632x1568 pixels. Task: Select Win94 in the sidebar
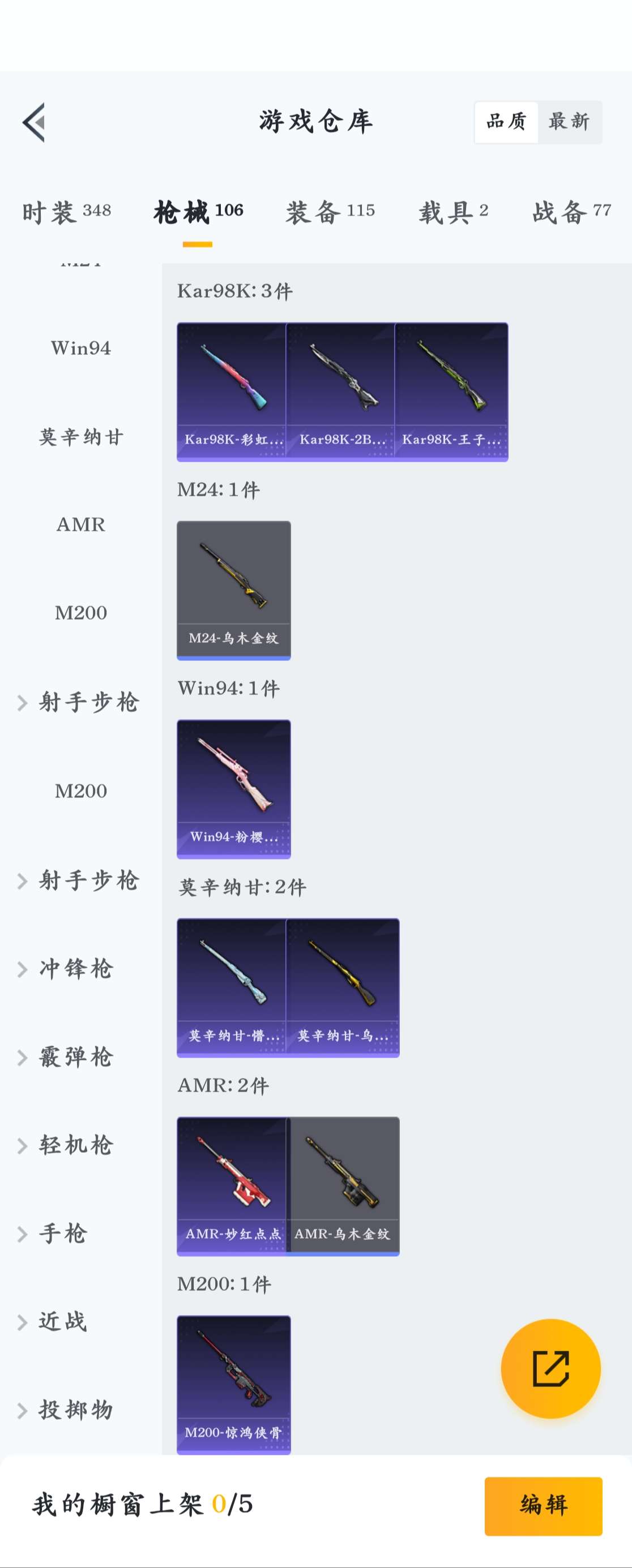click(80, 348)
